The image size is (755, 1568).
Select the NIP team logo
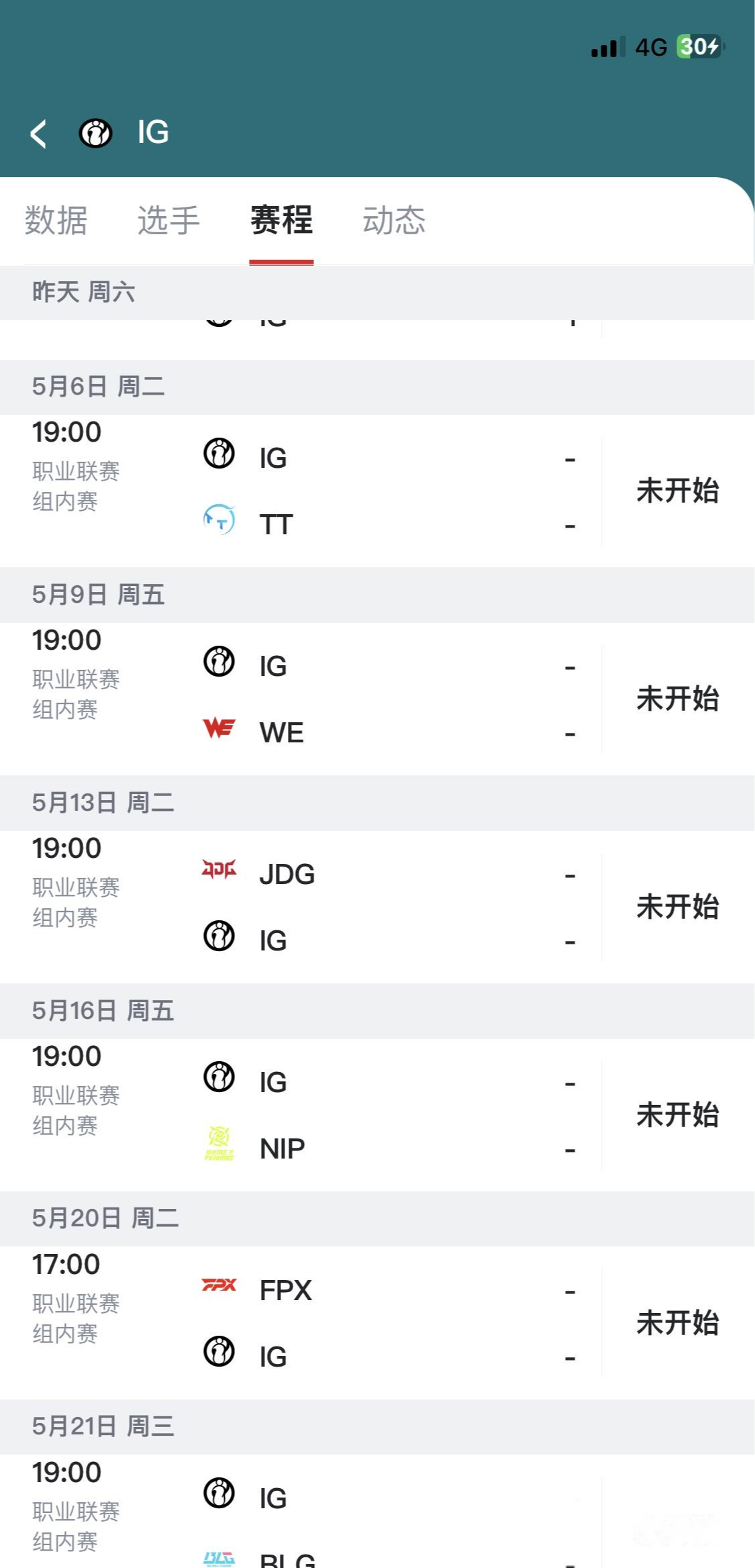click(x=218, y=1145)
